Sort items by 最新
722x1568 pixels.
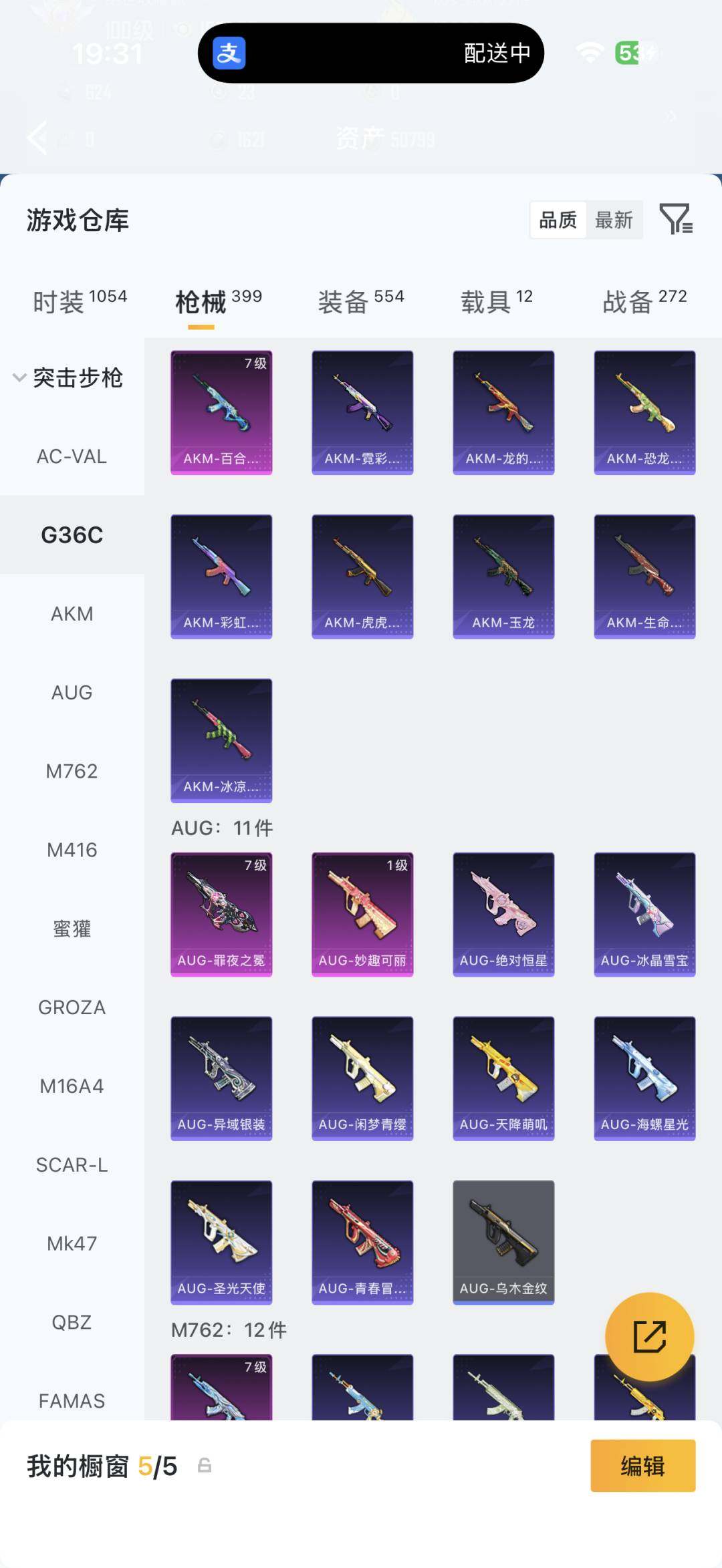tap(614, 220)
